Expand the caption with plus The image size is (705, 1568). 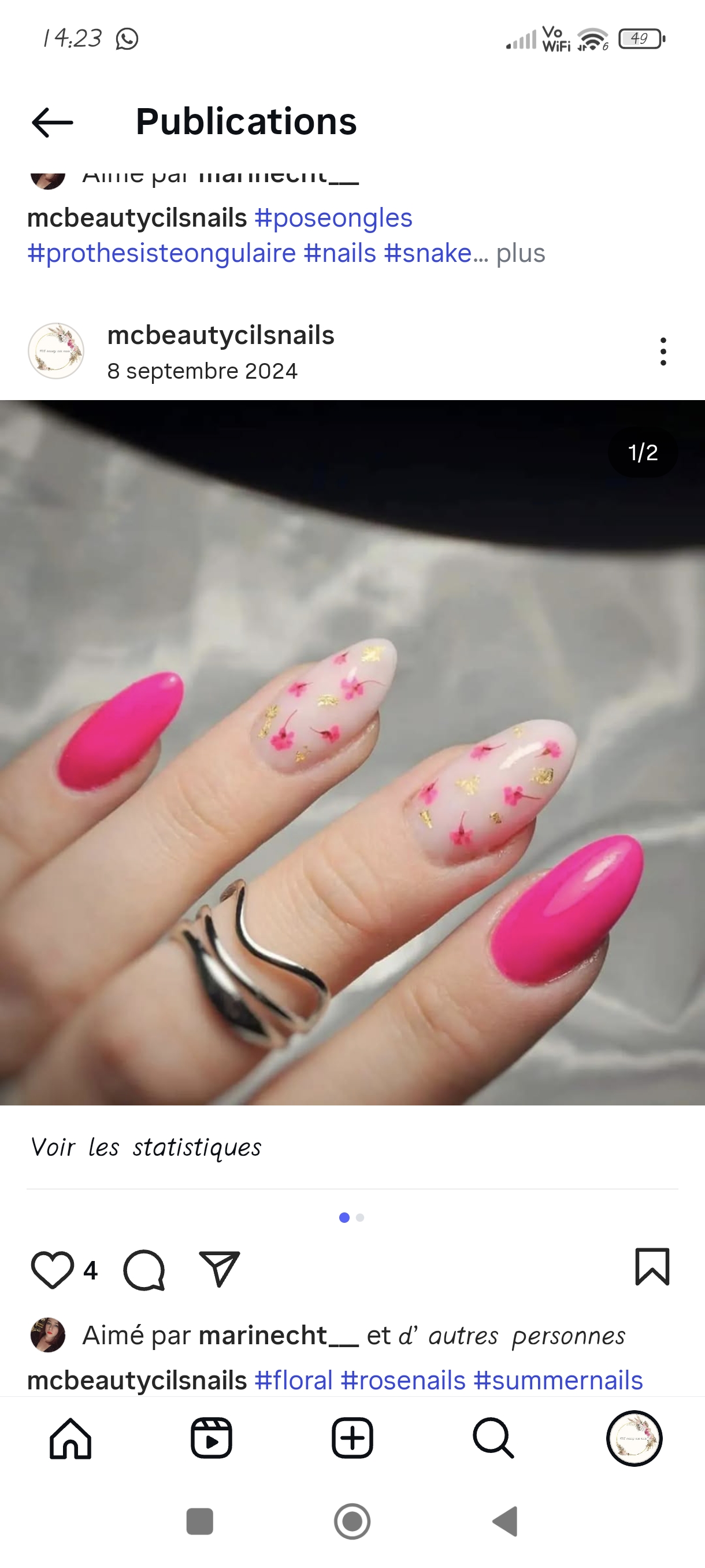[521, 253]
